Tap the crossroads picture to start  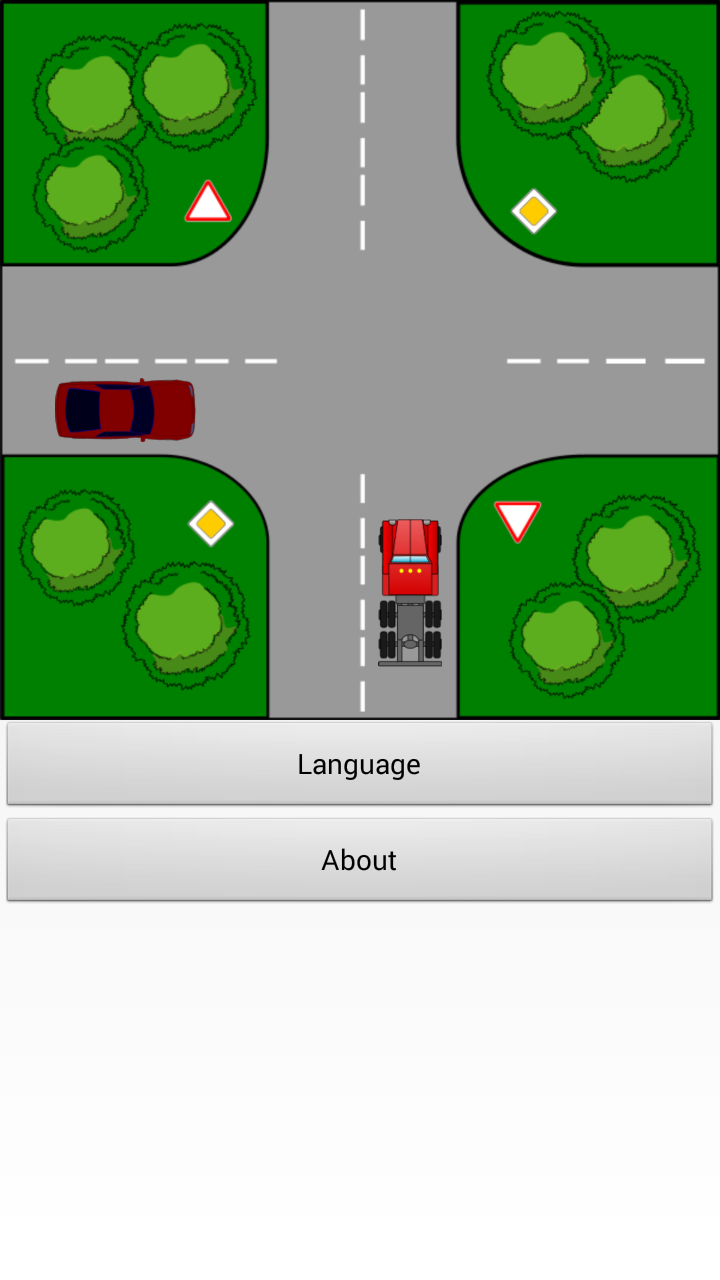tap(360, 360)
